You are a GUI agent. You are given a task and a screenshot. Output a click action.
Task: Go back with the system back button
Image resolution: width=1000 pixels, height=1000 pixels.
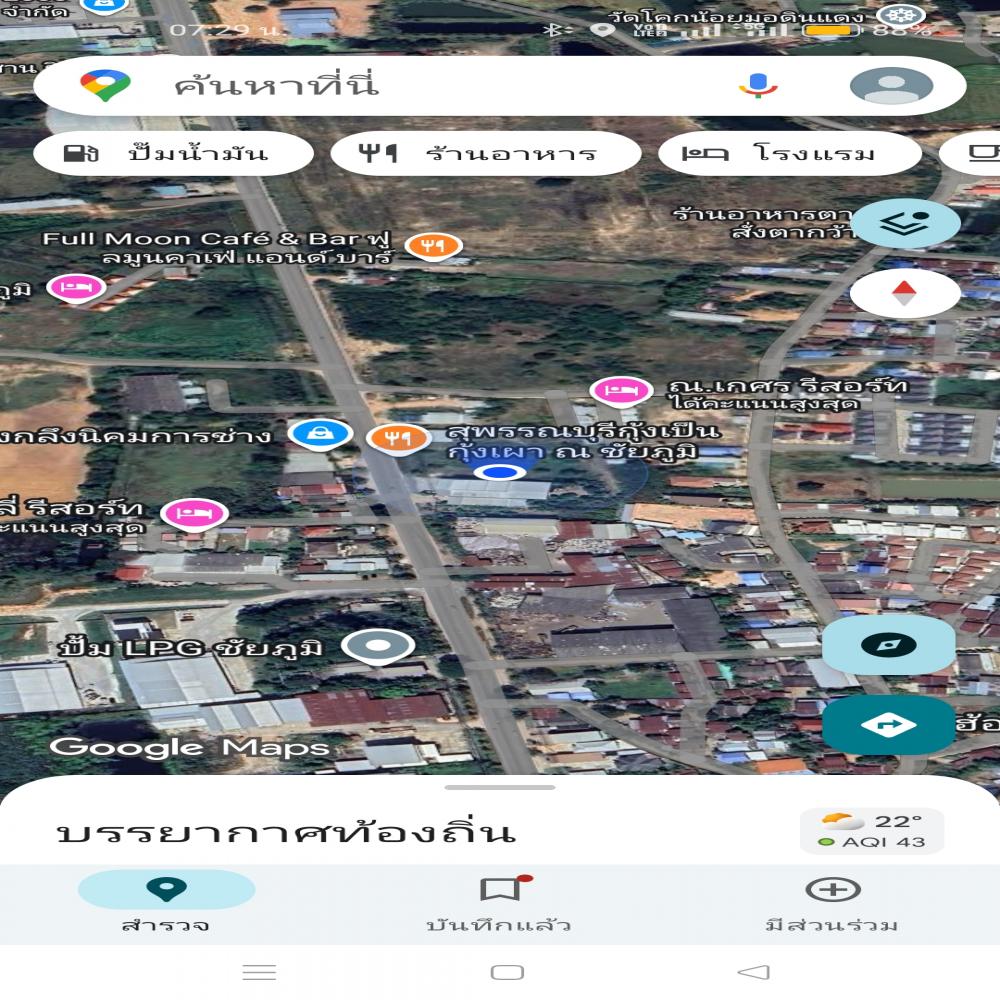click(x=753, y=972)
